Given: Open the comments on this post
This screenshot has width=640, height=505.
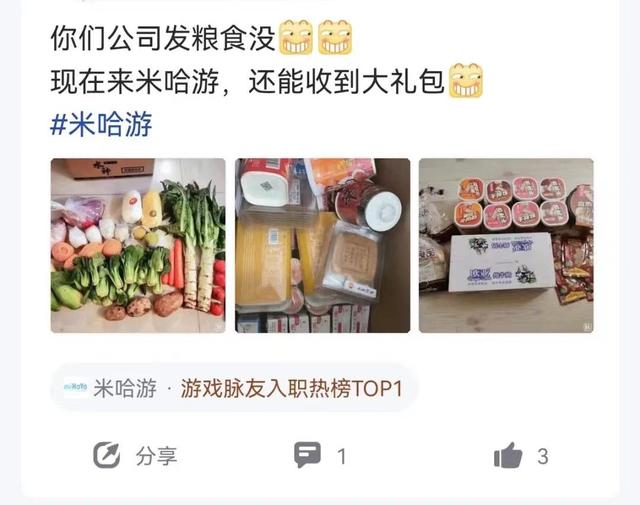Looking at the screenshot, I should tap(320, 456).
